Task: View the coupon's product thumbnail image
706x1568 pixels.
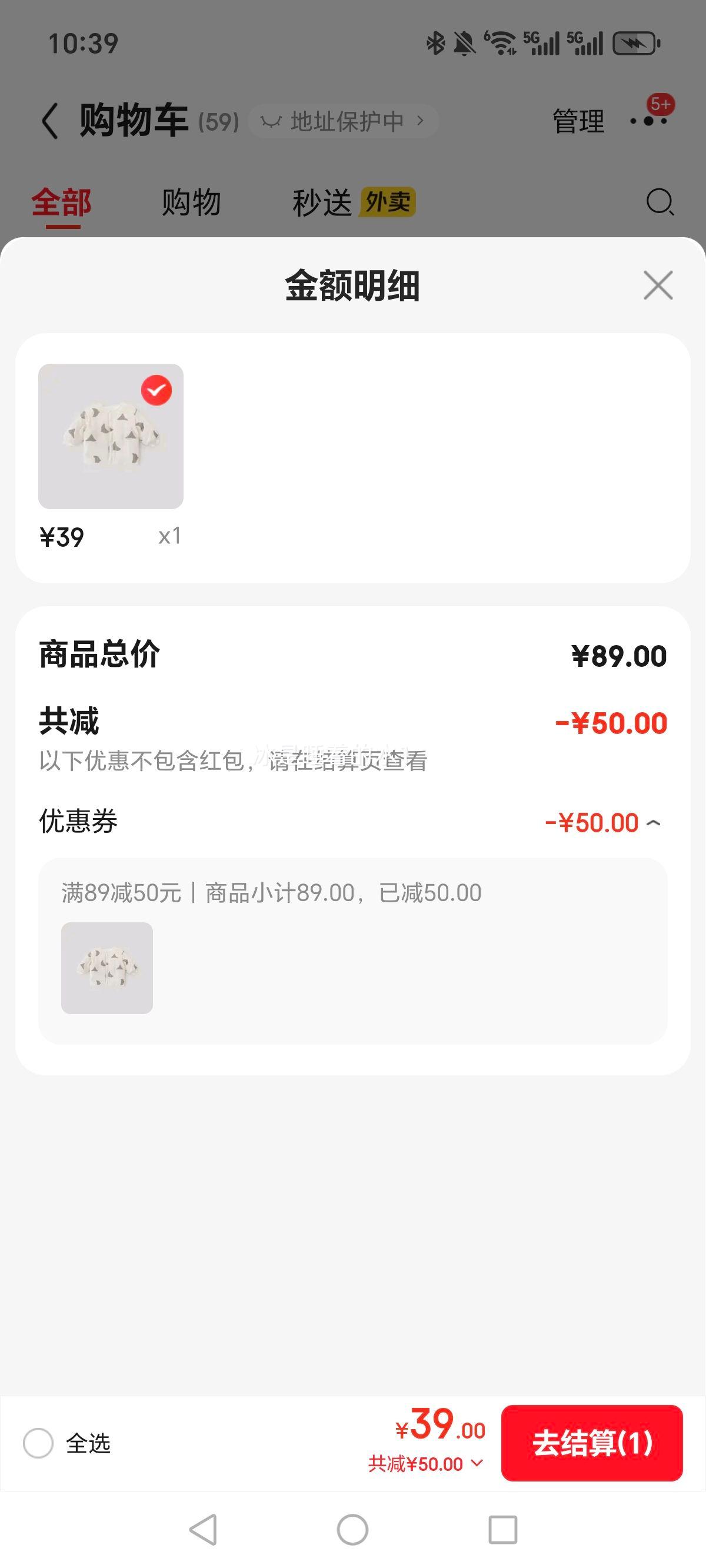Action: pos(106,968)
